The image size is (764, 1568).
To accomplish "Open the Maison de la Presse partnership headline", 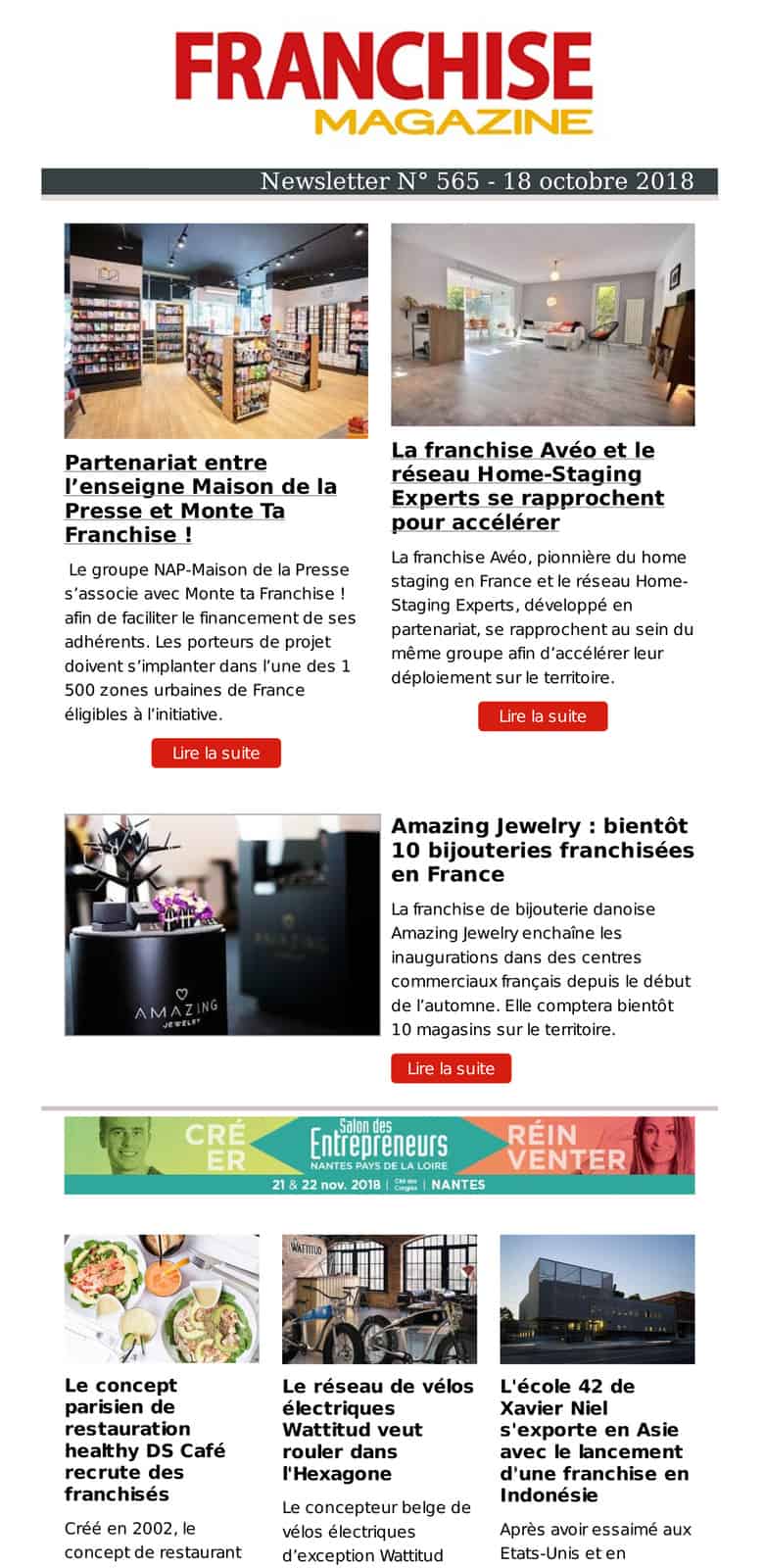I will [201, 499].
